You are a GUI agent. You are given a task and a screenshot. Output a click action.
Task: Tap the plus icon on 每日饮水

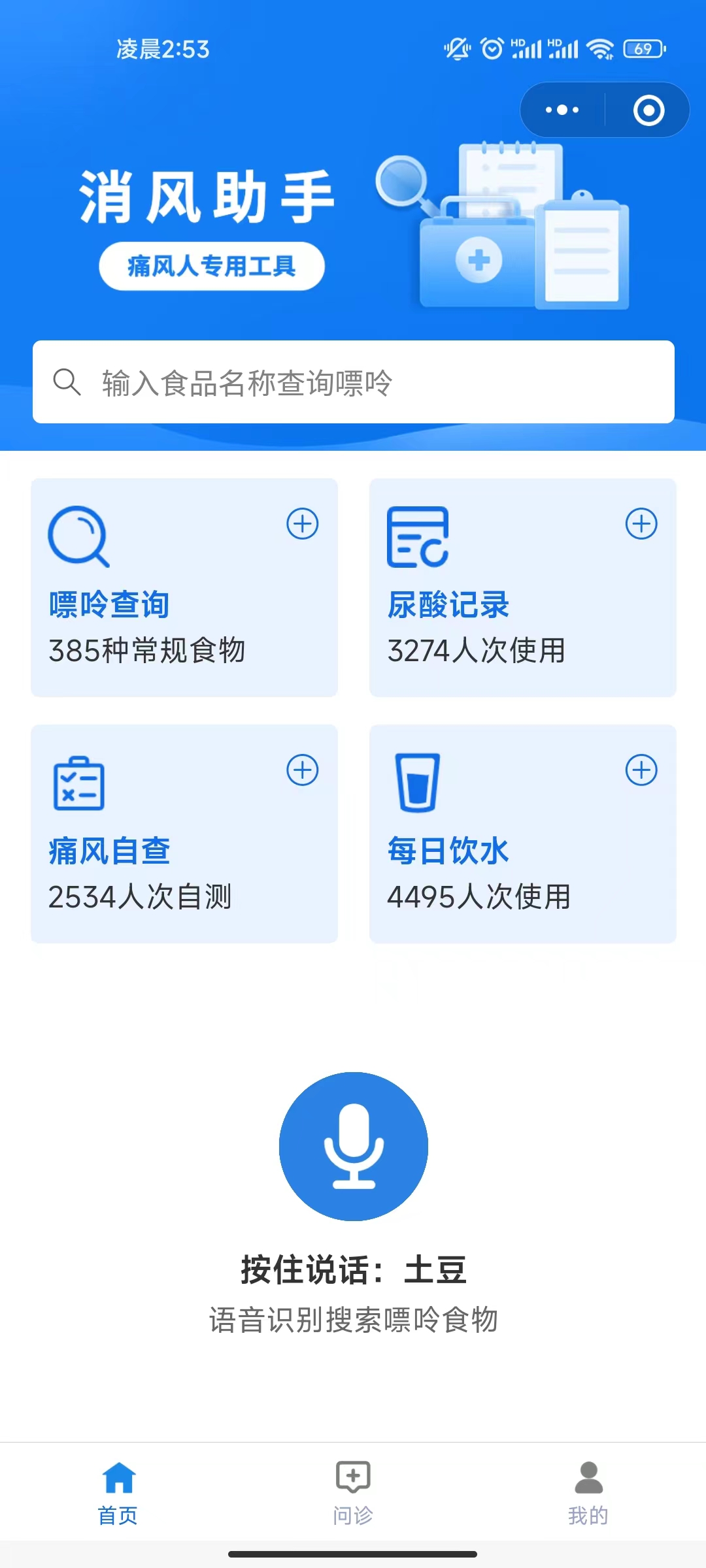coord(641,770)
